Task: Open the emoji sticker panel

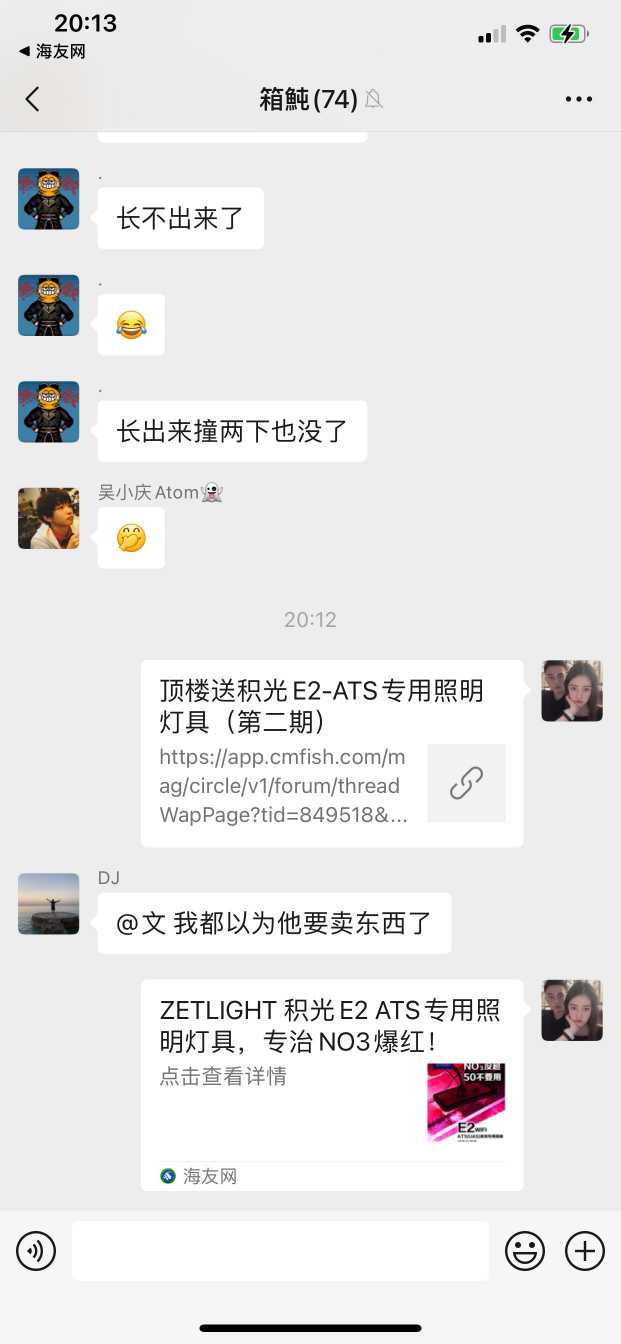Action: [525, 1251]
